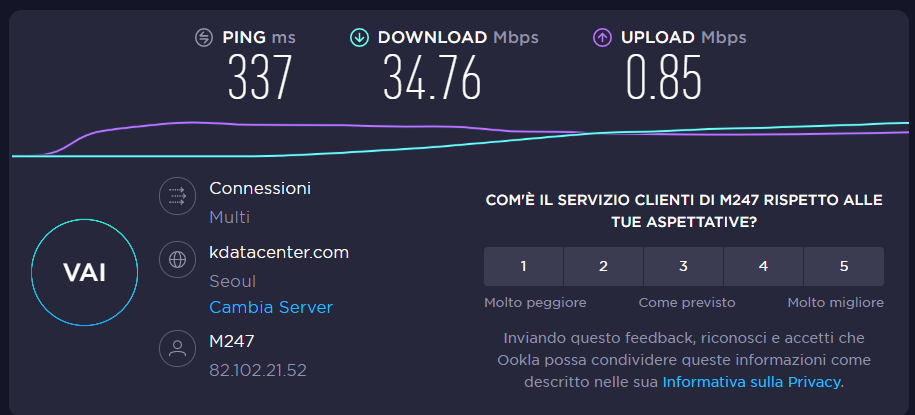Tap the VAI button to start test
This screenshot has height=415, width=915.
[x=84, y=273]
